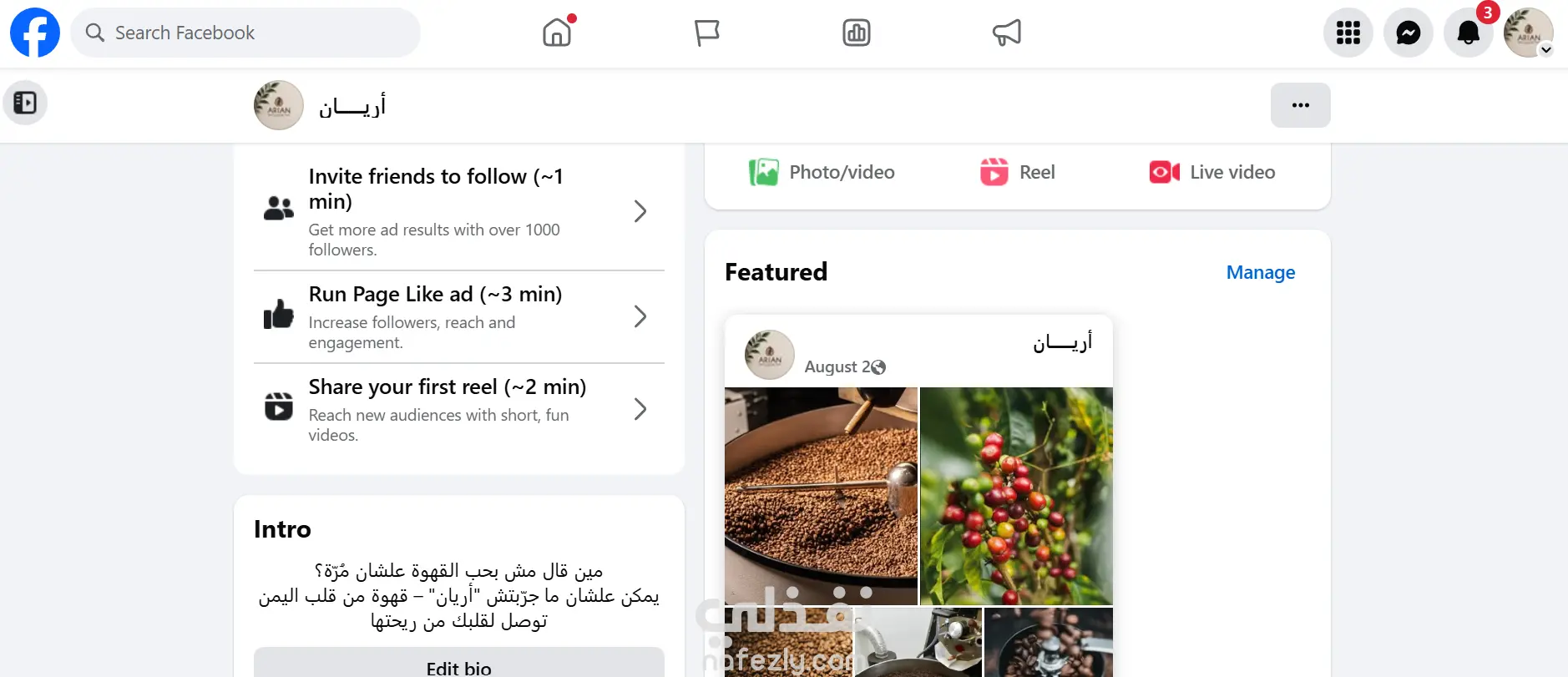Toggle the left sidebar panel
The width and height of the screenshot is (1568, 677).
pyautogui.click(x=25, y=103)
